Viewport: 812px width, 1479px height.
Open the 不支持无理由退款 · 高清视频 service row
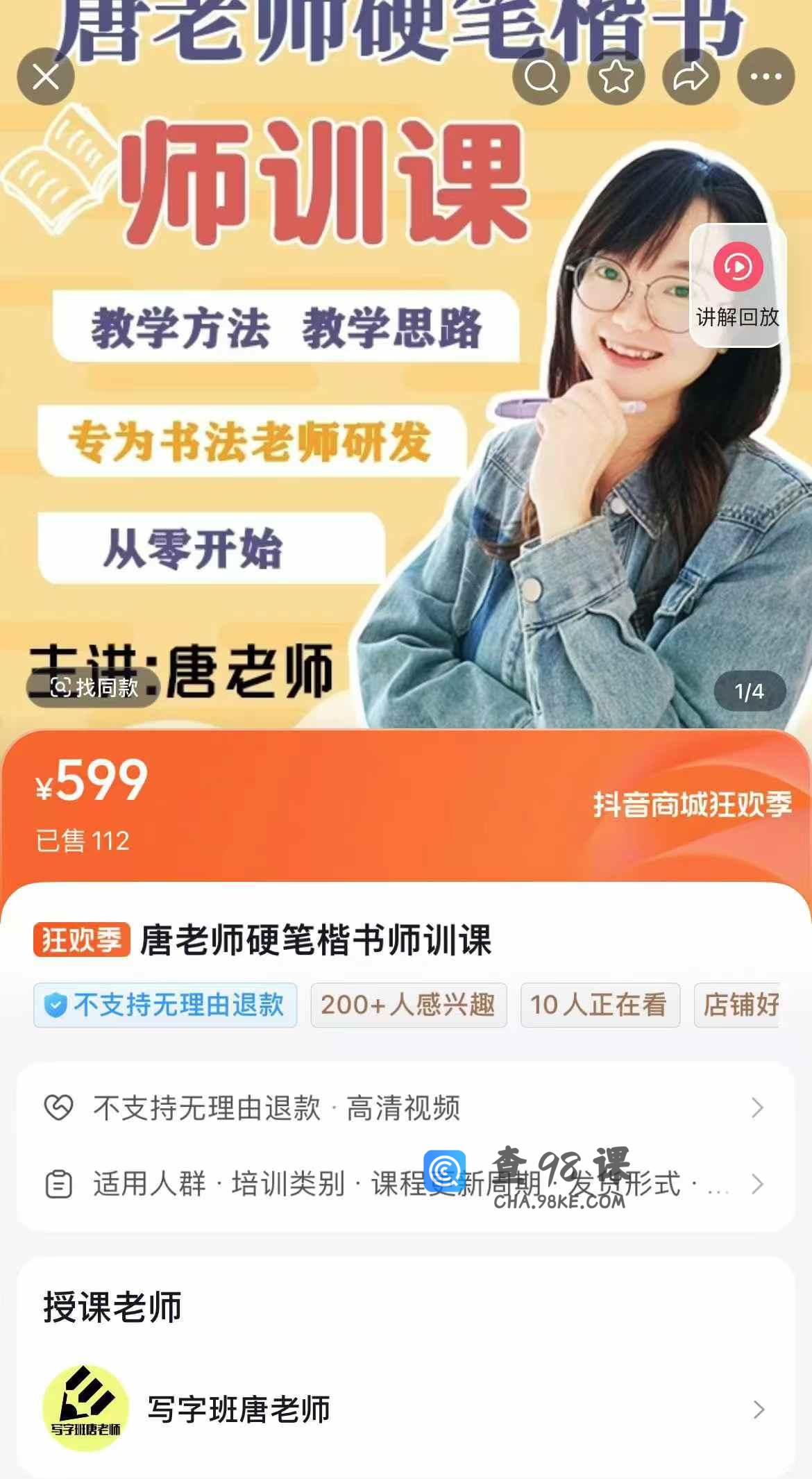405,1108
